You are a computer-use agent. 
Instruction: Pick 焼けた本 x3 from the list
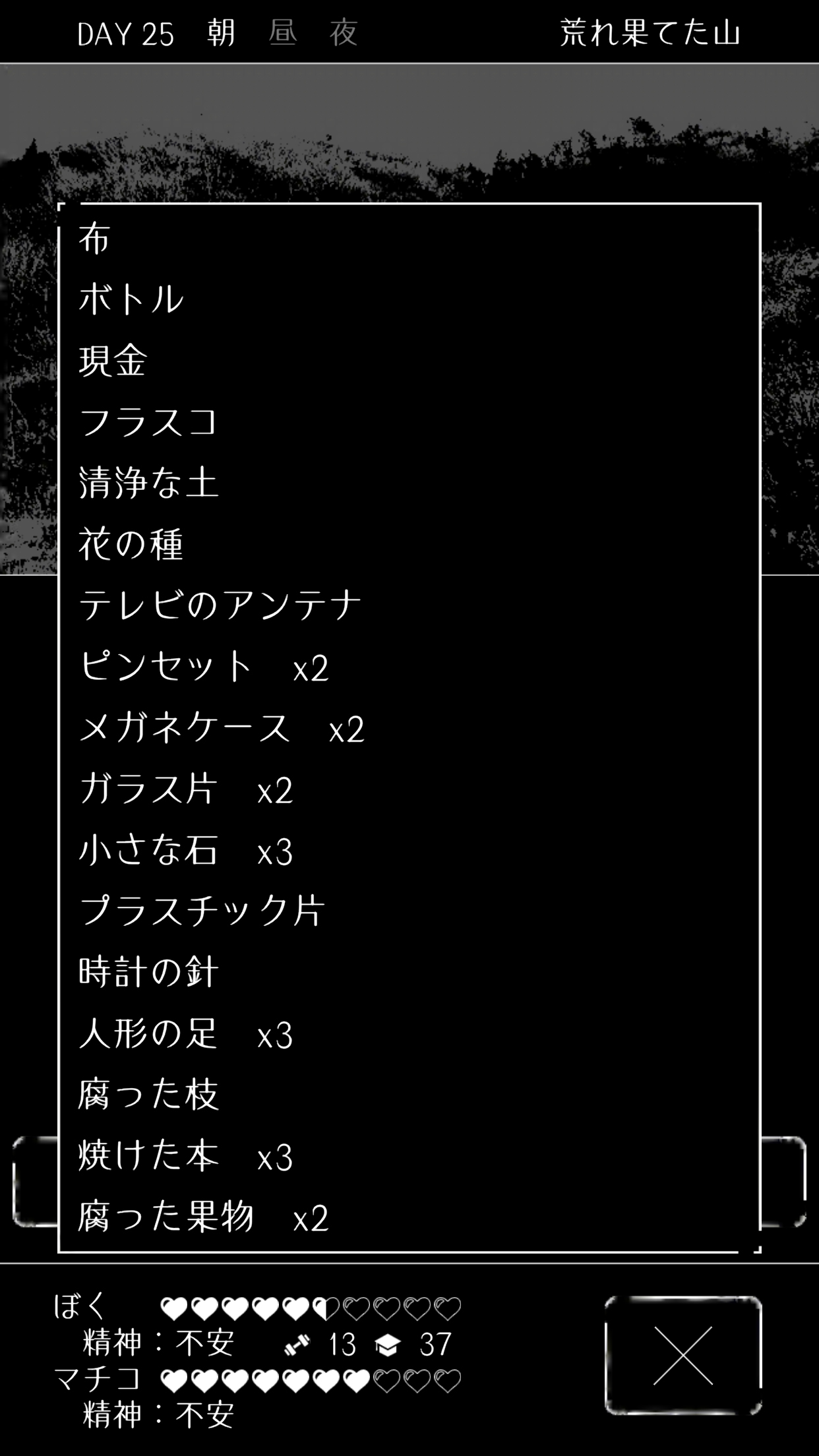pyautogui.click(x=186, y=1156)
